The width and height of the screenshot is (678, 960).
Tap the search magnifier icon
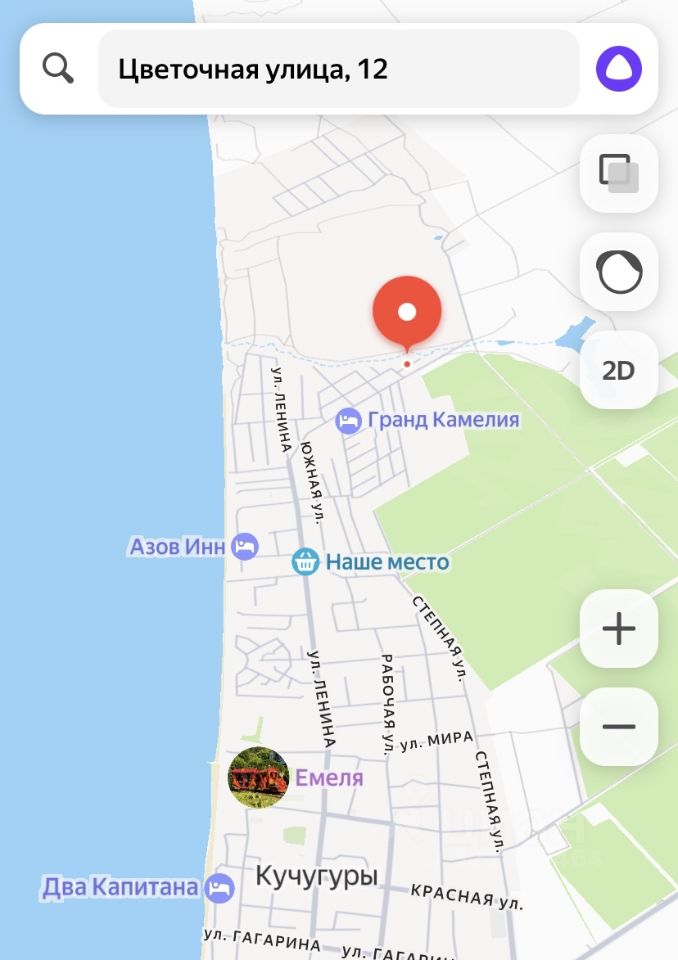point(59,69)
